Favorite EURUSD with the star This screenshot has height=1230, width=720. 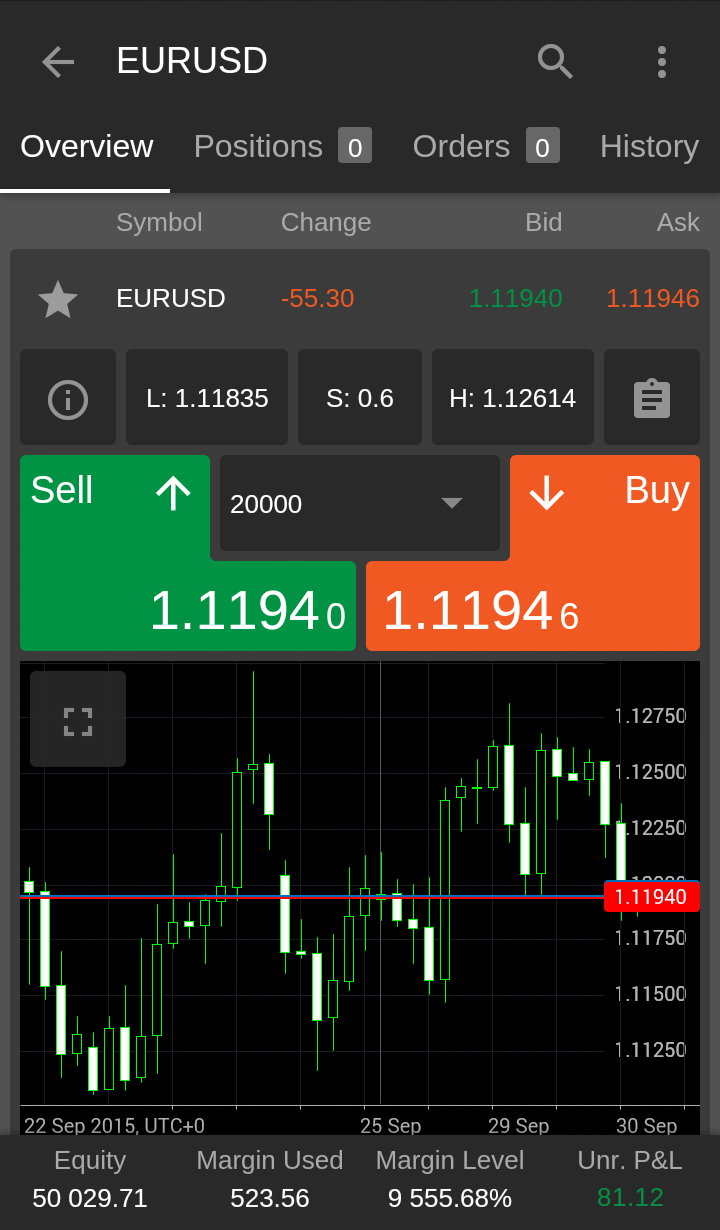[58, 299]
